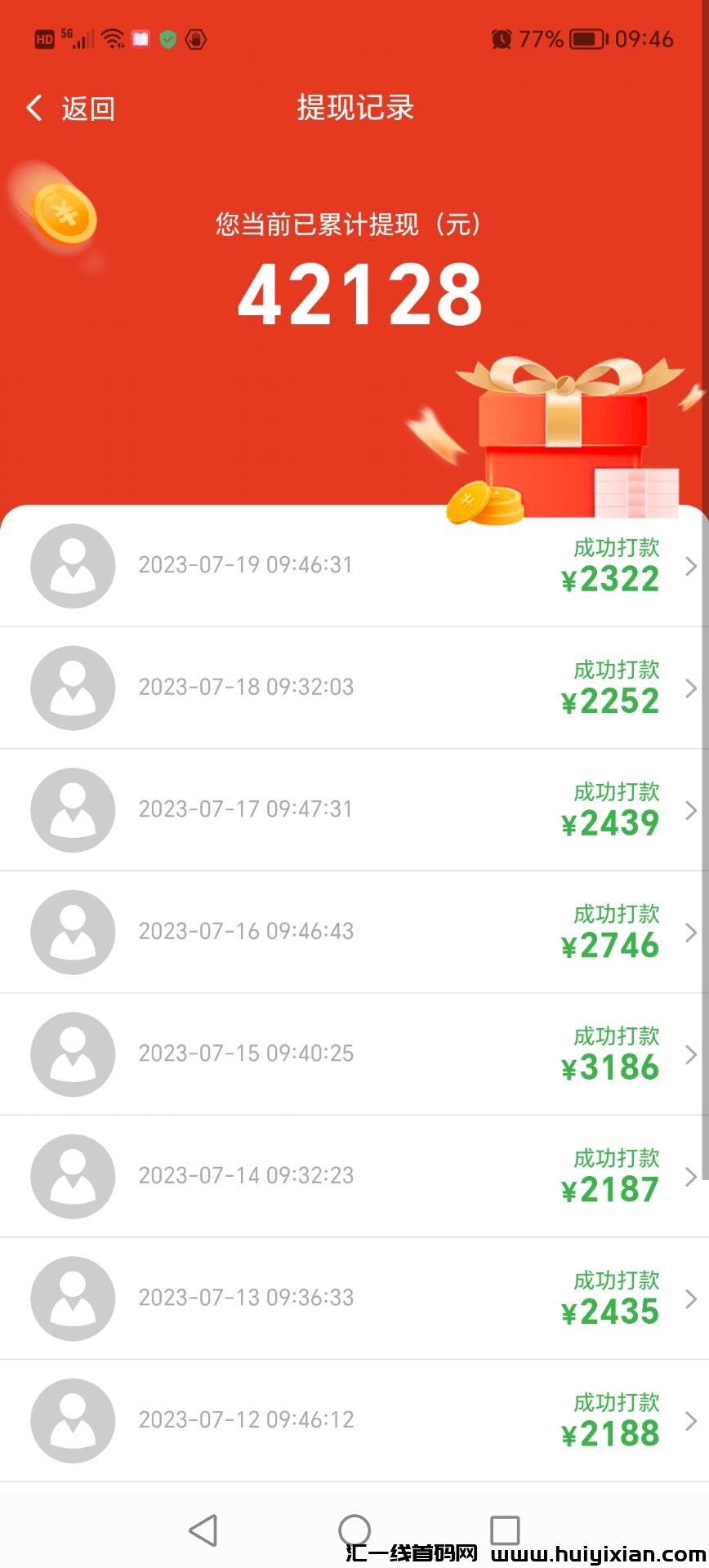
Task: Open the withdrawal from 2023-07-19 09:46:31
Action: pos(354,565)
